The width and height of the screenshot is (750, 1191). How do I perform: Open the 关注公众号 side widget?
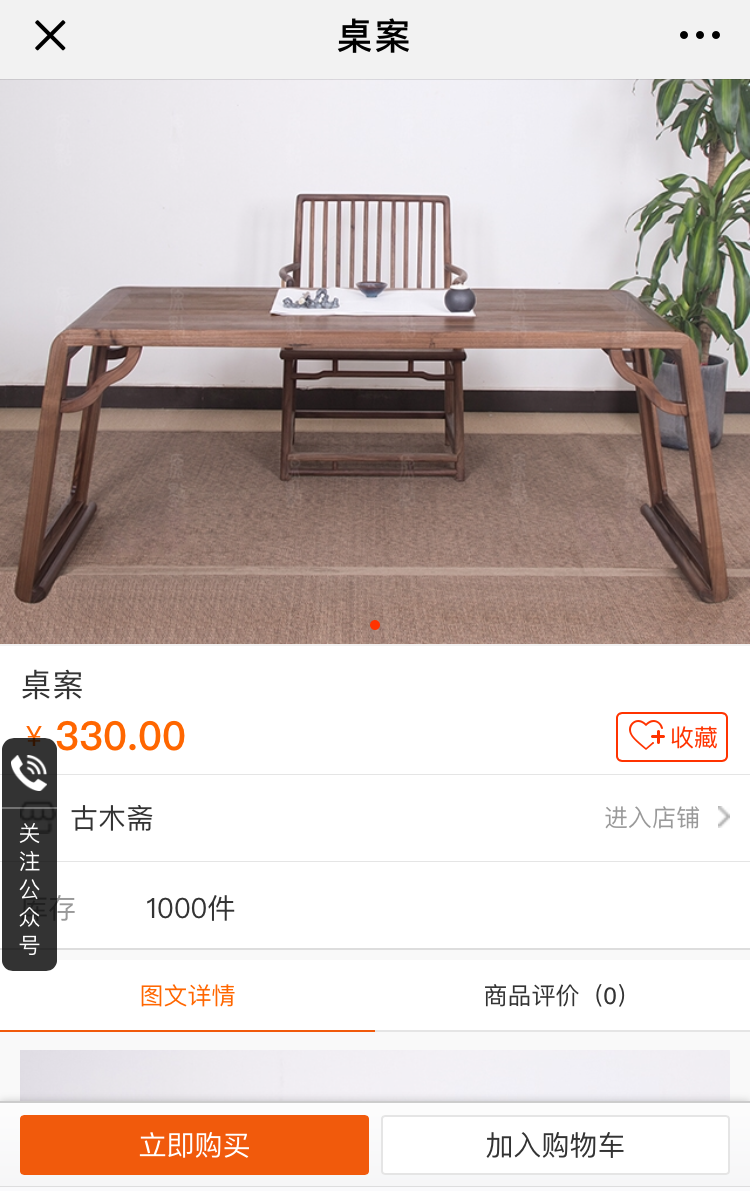[29, 855]
